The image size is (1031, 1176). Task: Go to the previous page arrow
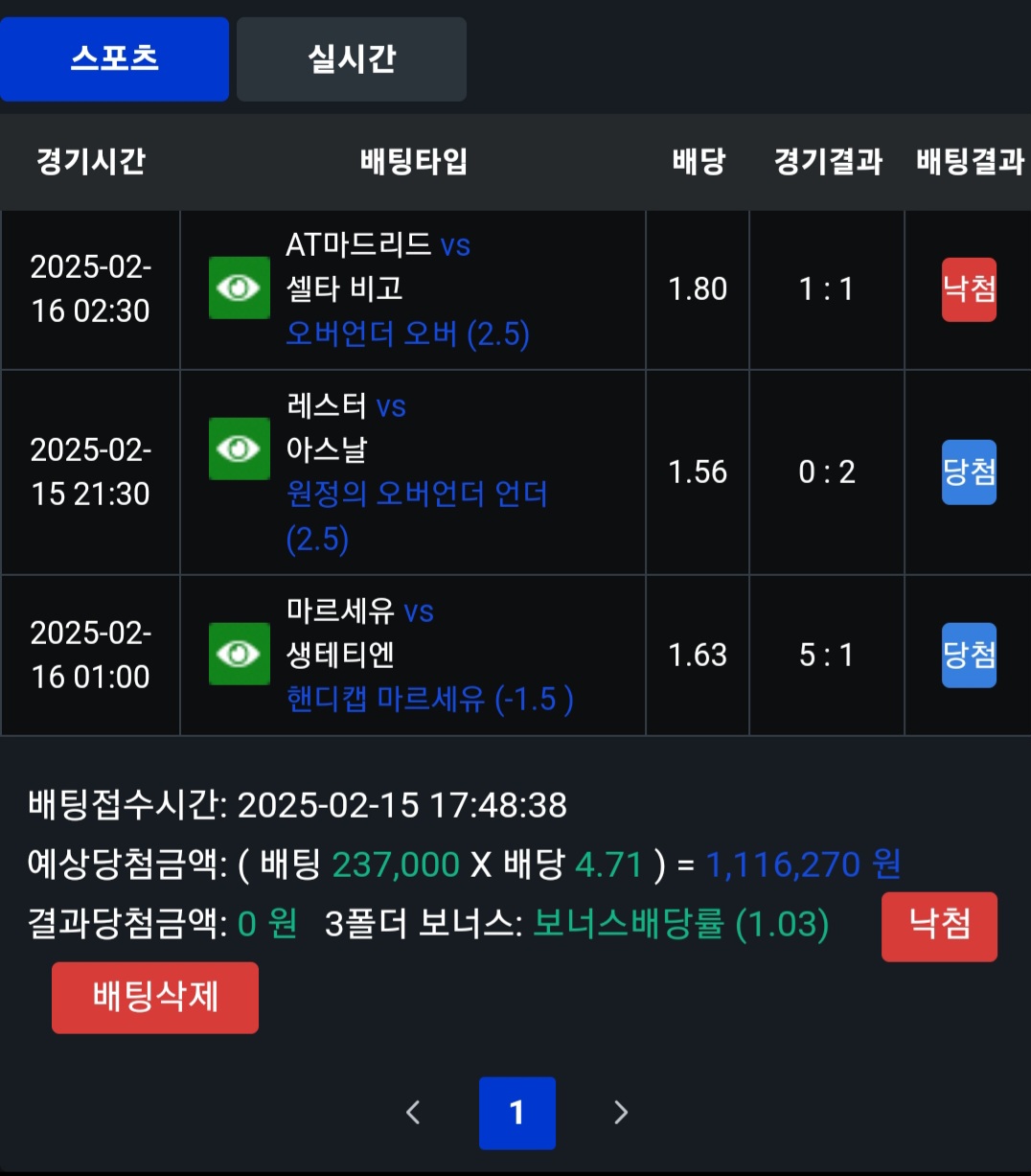click(414, 1113)
